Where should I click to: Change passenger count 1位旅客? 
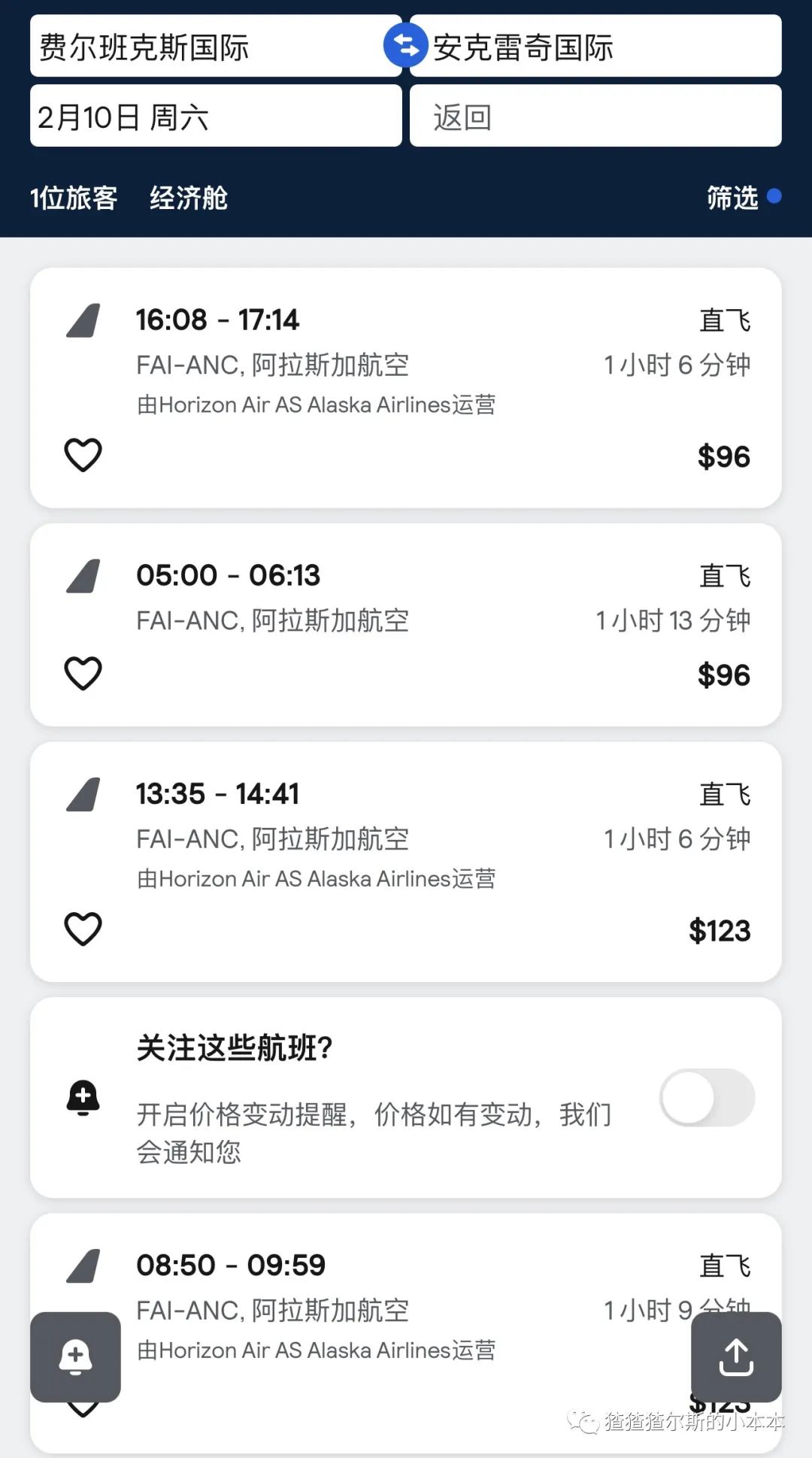74,199
